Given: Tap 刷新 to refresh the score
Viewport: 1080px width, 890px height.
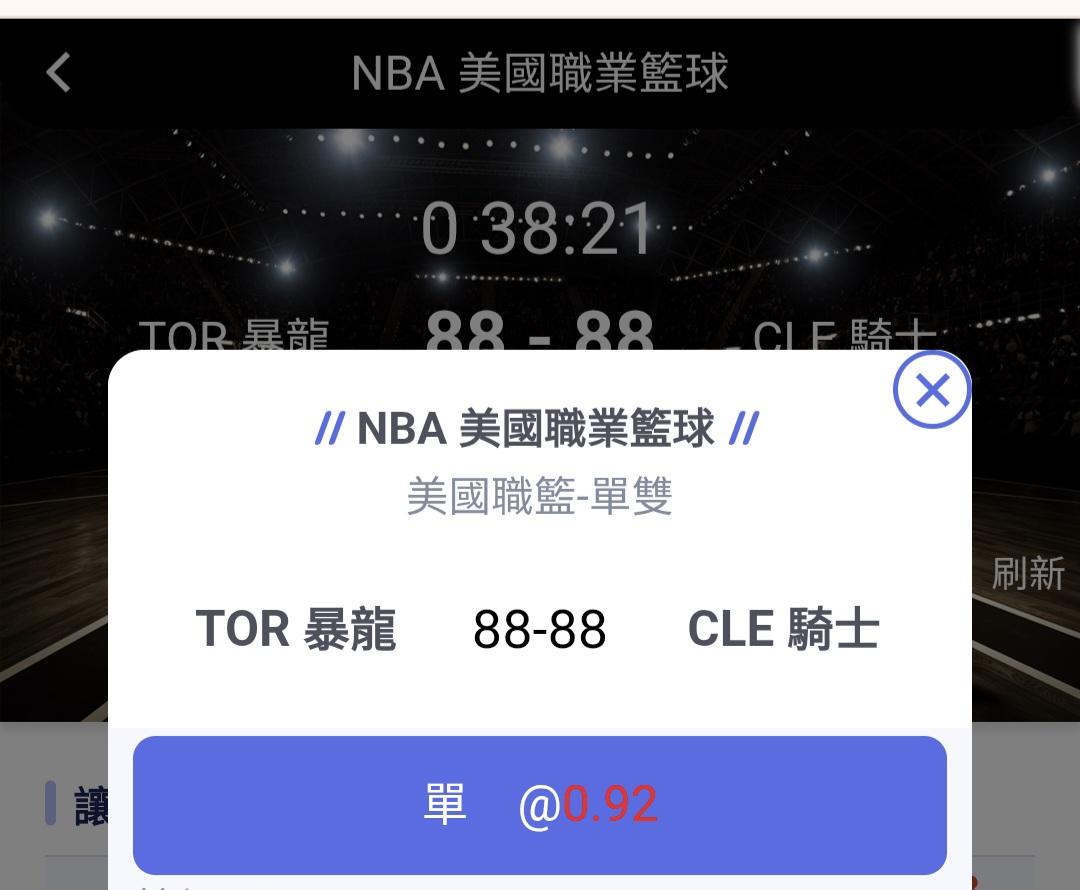Looking at the screenshot, I should (x=1028, y=574).
